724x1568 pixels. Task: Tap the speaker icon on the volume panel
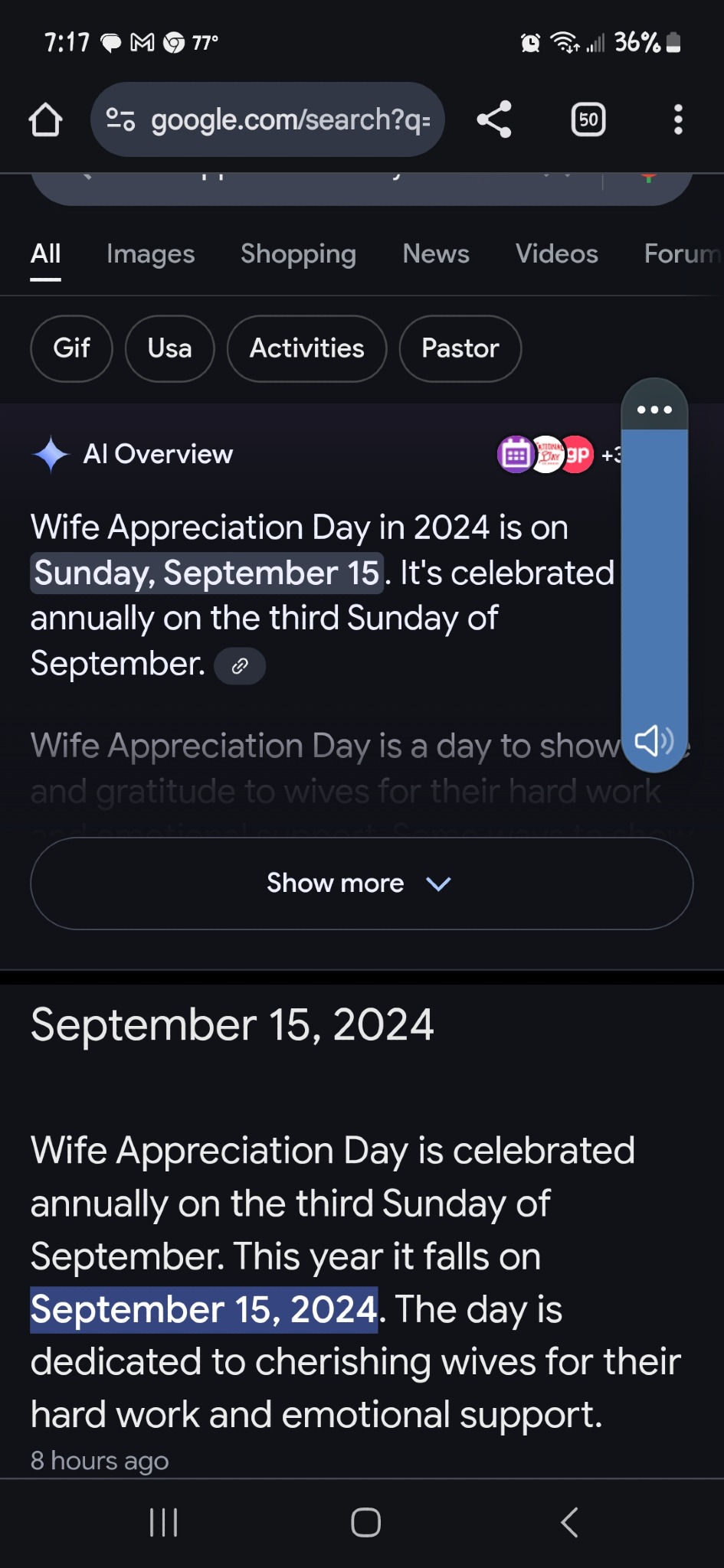(654, 740)
